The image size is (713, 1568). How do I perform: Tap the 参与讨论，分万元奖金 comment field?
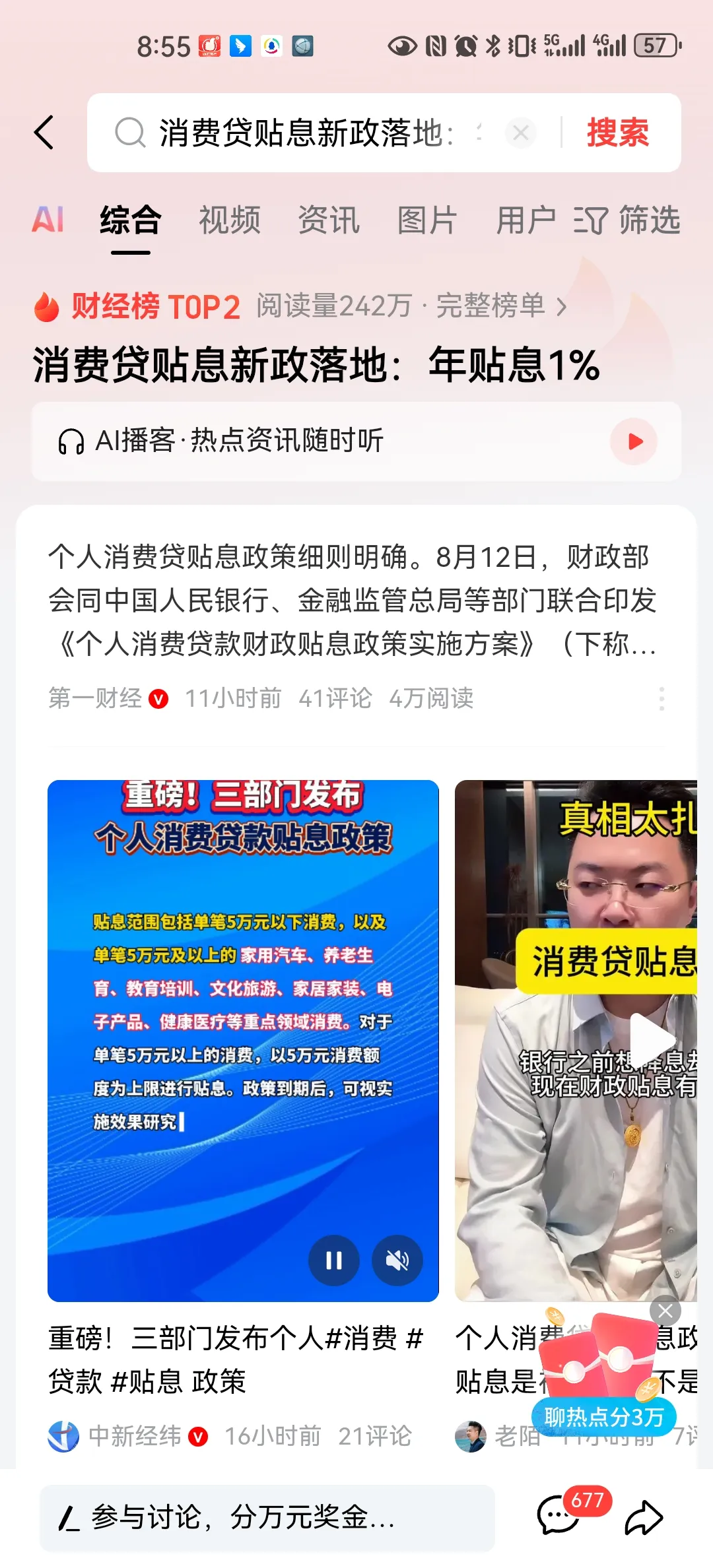[267, 1518]
